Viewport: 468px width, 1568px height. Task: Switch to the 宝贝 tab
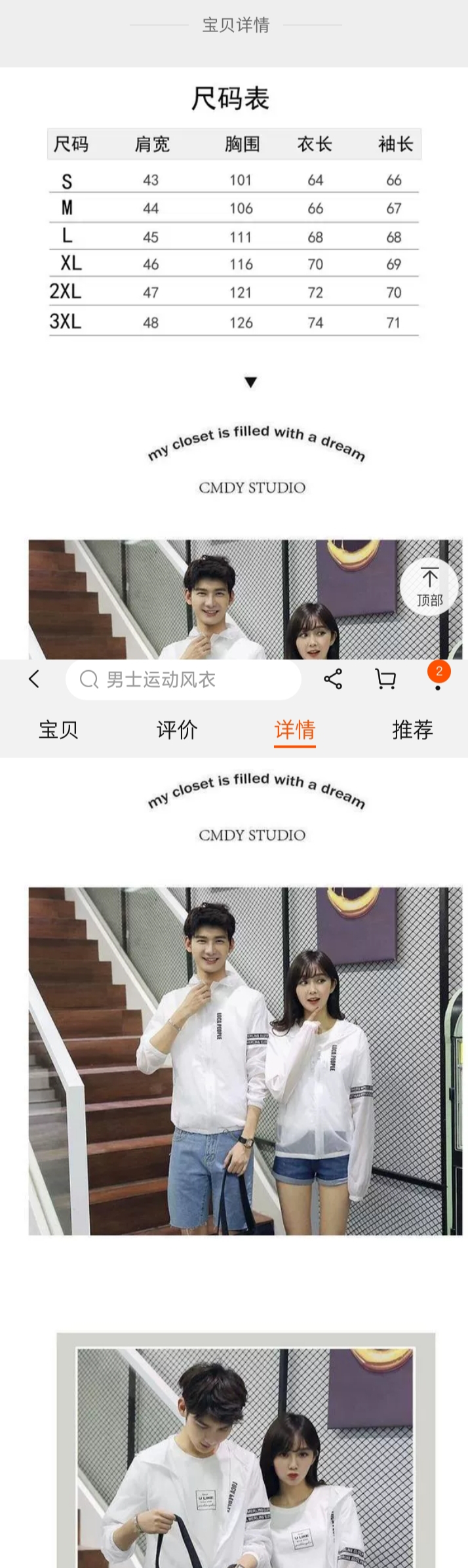[x=58, y=729]
